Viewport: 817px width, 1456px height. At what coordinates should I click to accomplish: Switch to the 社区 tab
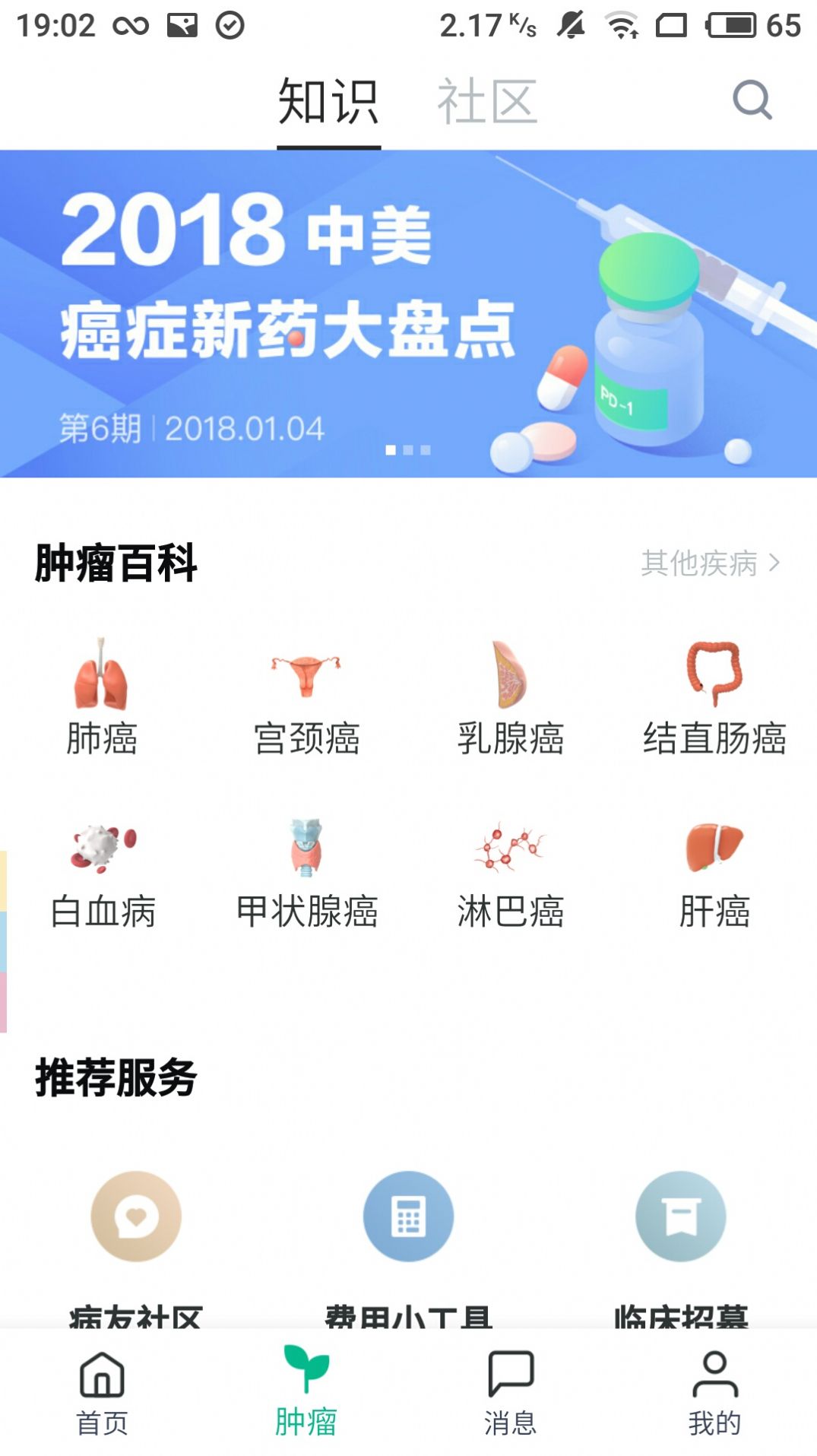coord(487,103)
